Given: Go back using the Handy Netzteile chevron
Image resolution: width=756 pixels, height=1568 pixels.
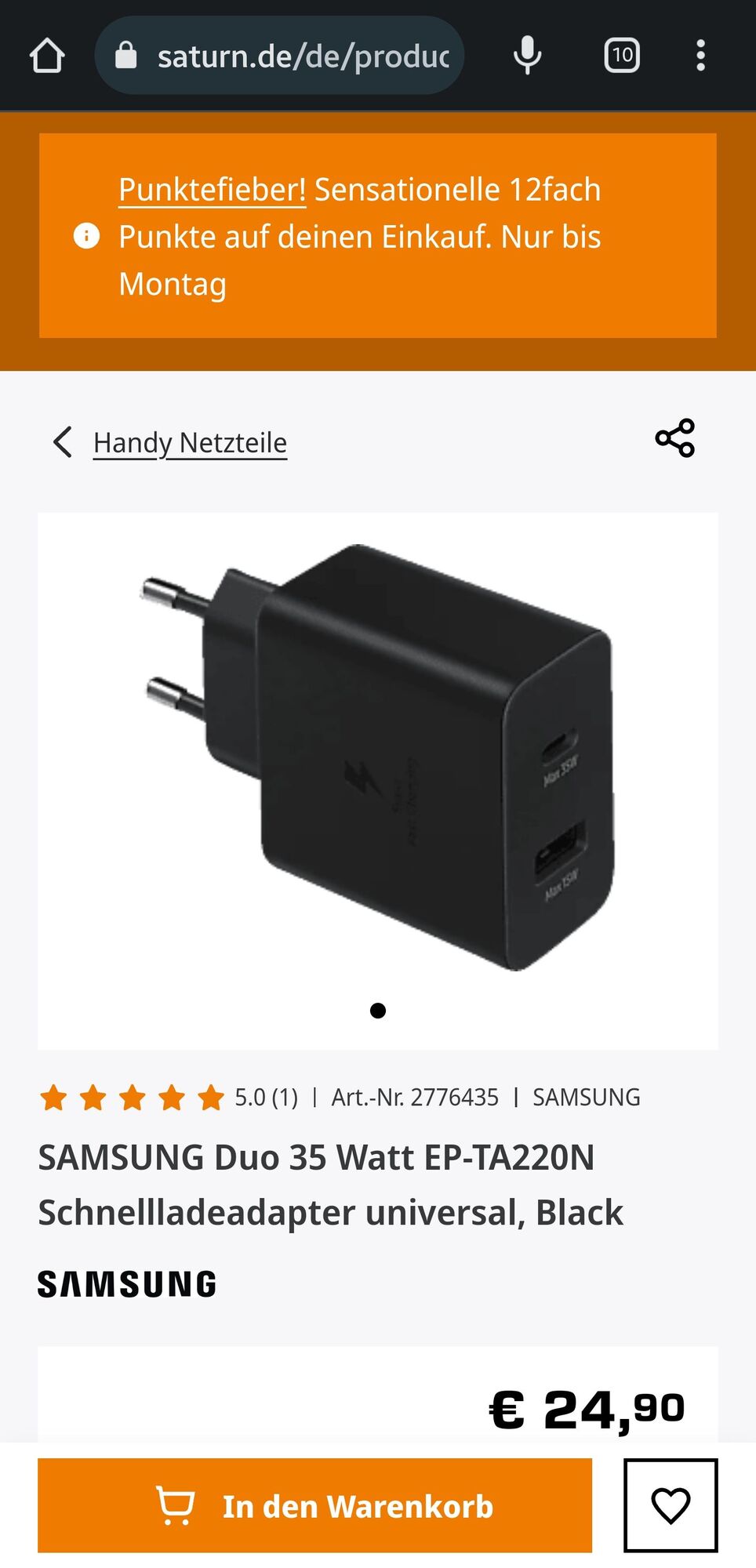Looking at the screenshot, I should 64,441.
